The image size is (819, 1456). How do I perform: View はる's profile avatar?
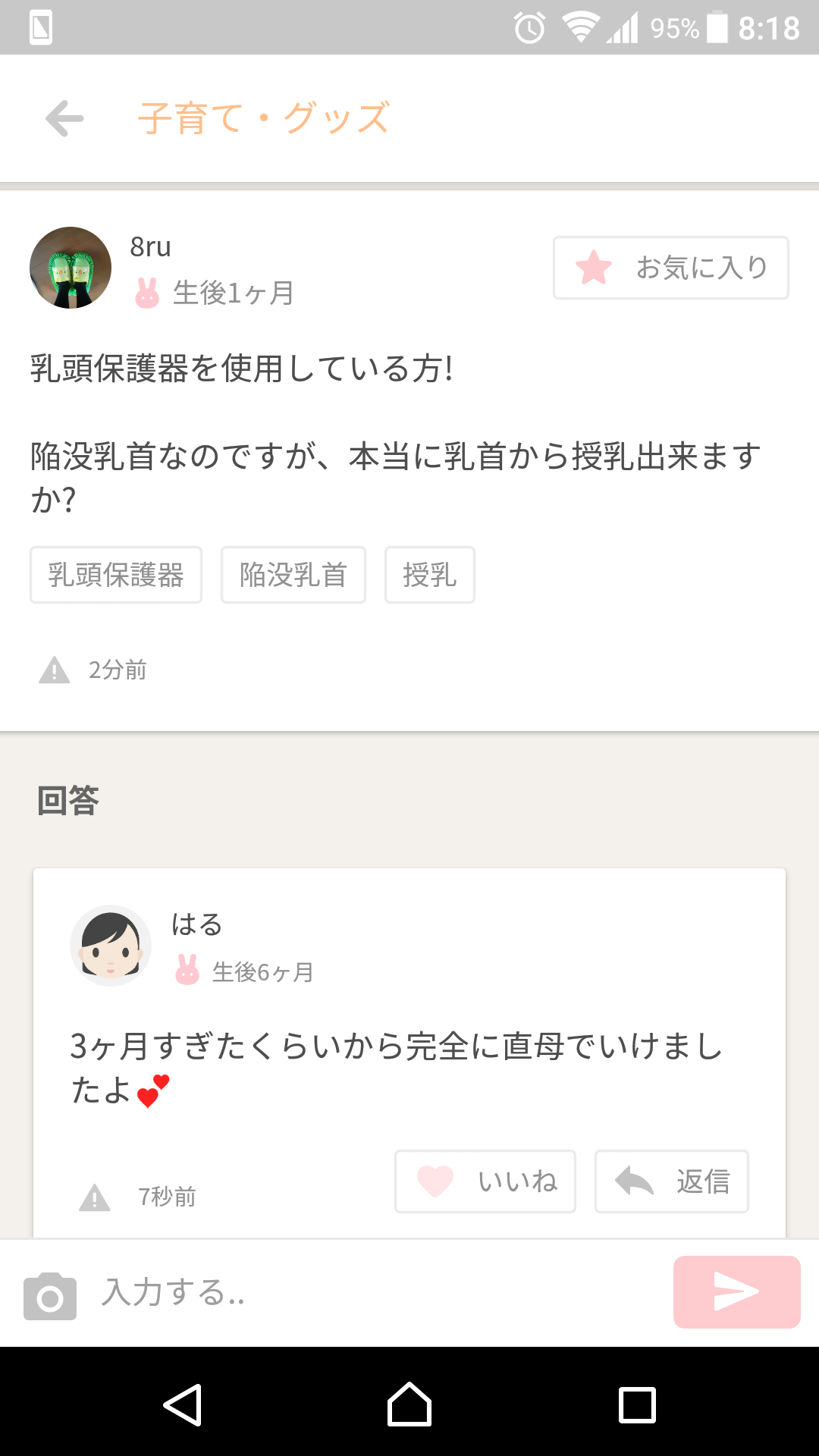(111, 945)
